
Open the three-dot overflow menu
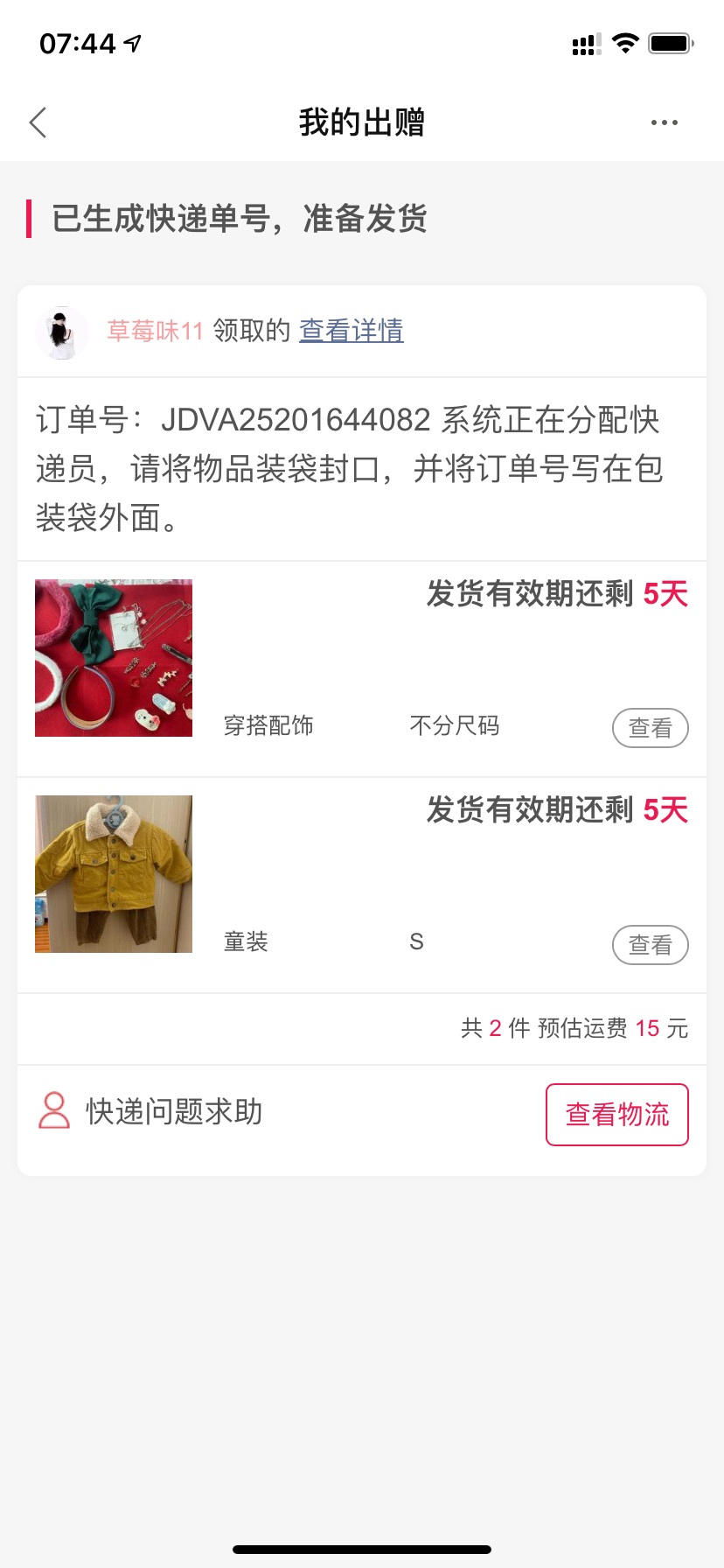click(665, 122)
